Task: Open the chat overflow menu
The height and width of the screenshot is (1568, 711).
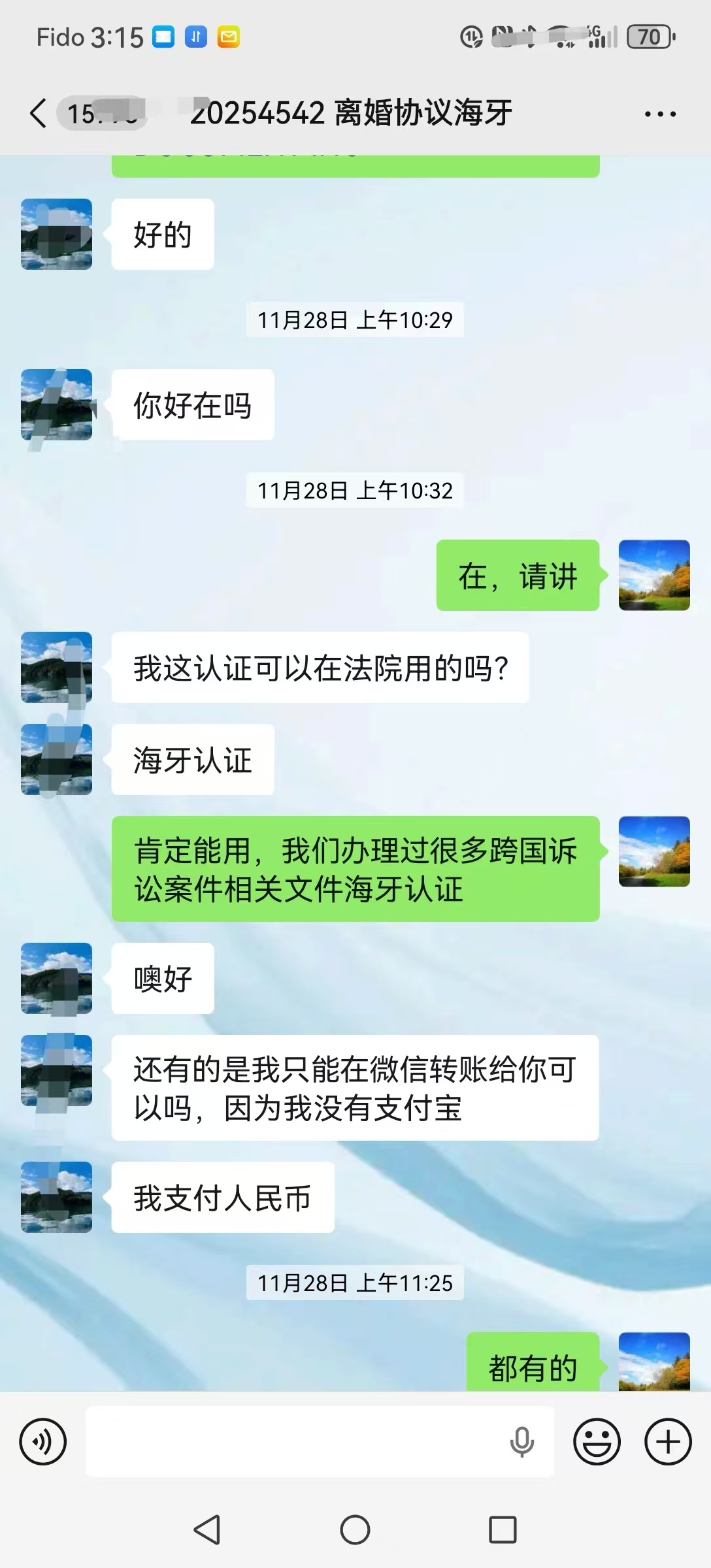Action: coord(659,114)
